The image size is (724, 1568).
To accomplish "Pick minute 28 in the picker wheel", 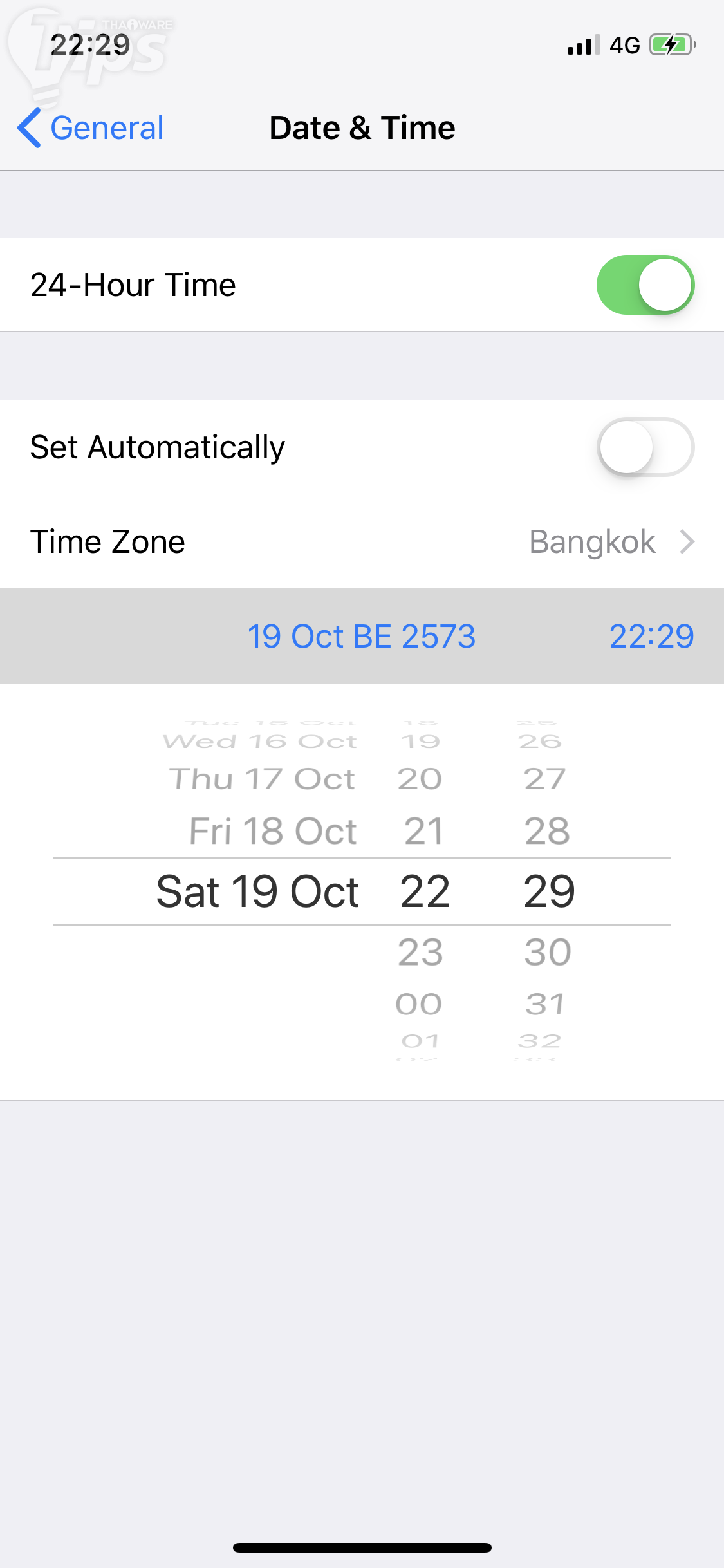I will coord(547,831).
